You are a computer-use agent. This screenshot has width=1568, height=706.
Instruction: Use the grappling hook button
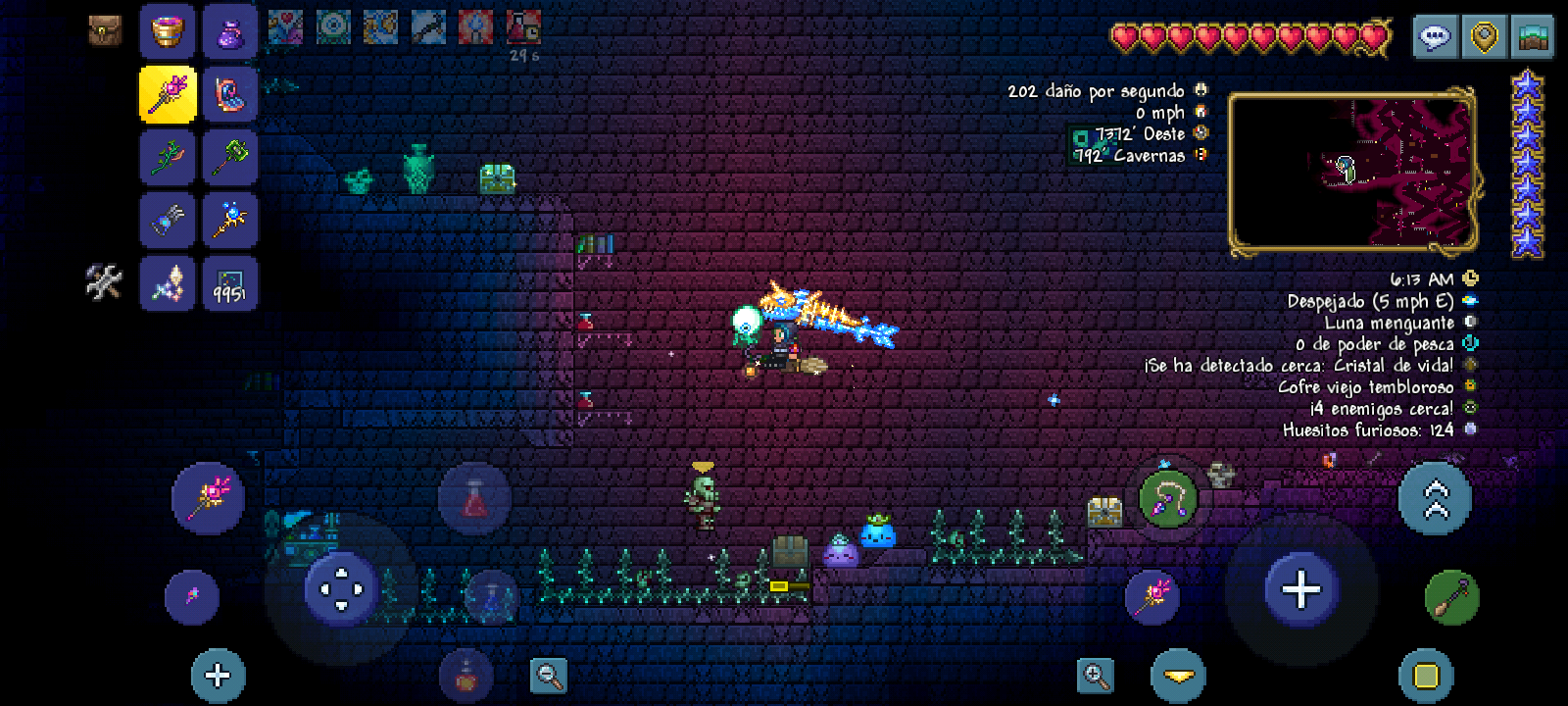(1167, 498)
